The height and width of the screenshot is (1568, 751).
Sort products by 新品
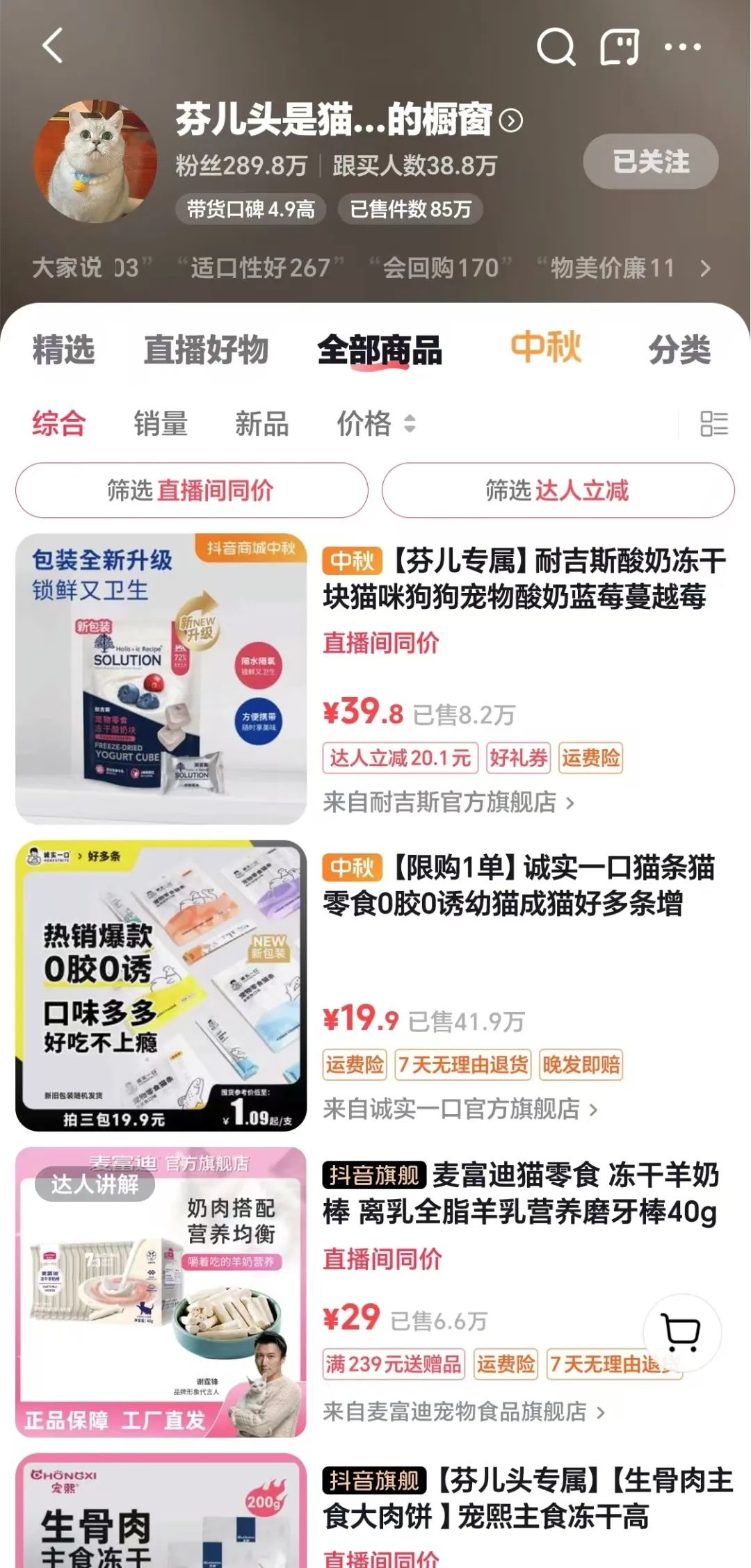click(x=262, y=423)
